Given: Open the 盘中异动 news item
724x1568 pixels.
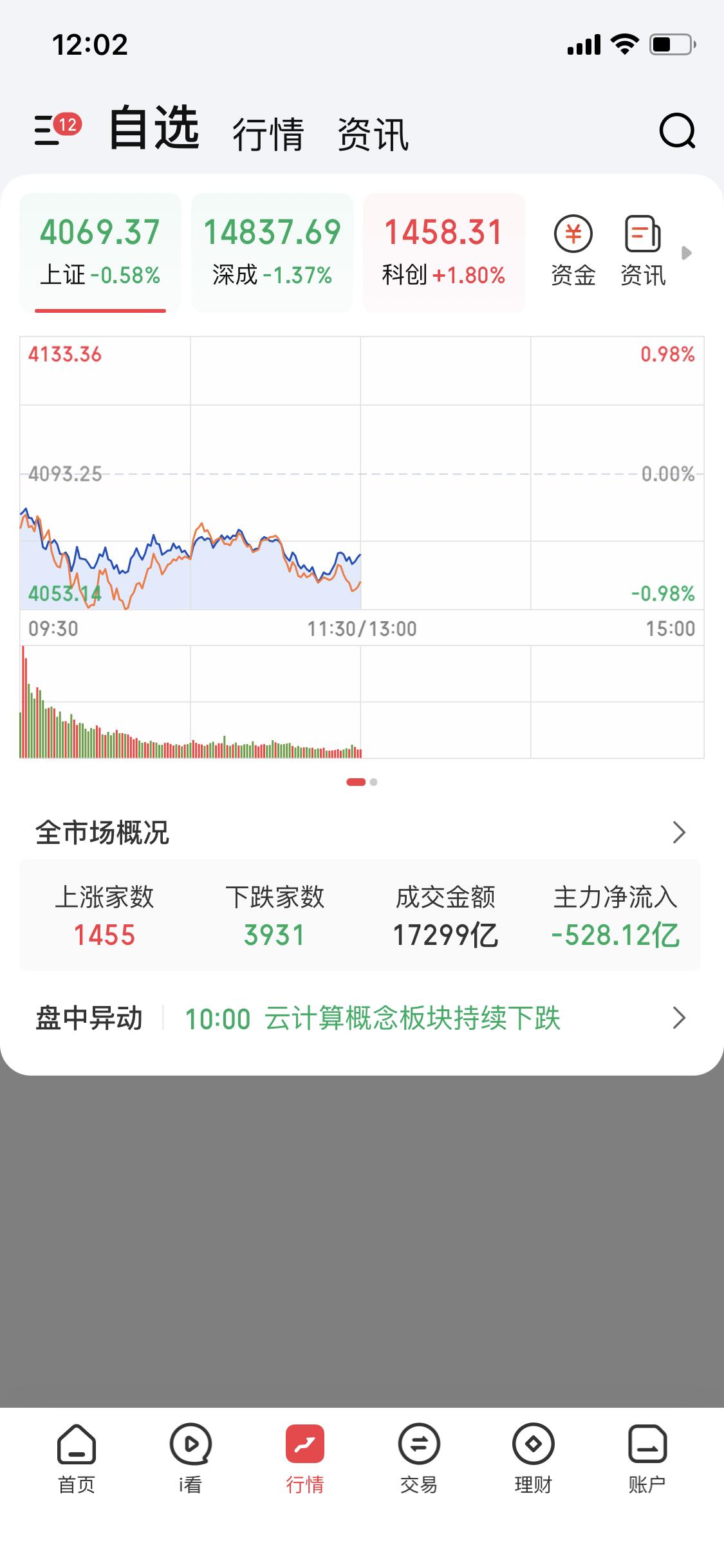Looking at the screenshot, I should (372, 1018).
